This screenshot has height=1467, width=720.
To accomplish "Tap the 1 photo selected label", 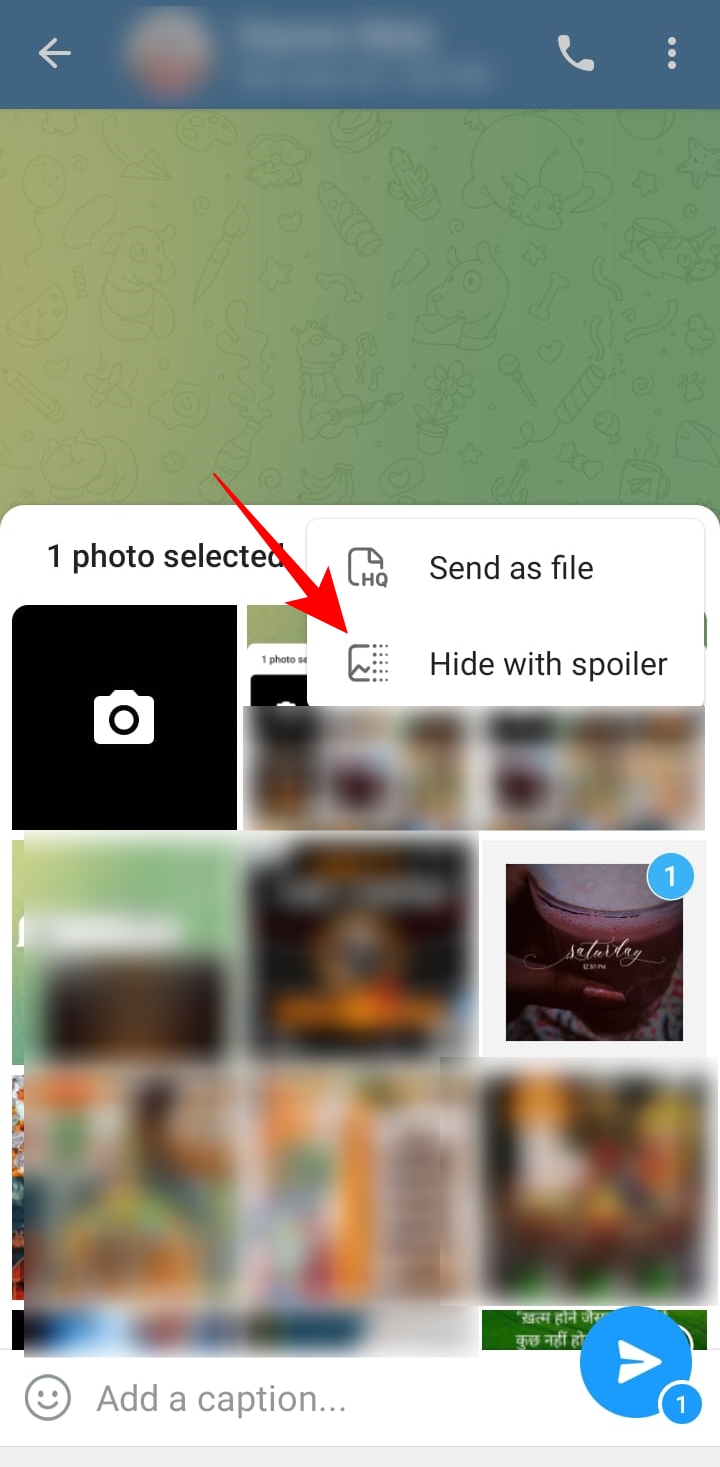I will click(x=163, y=556).
